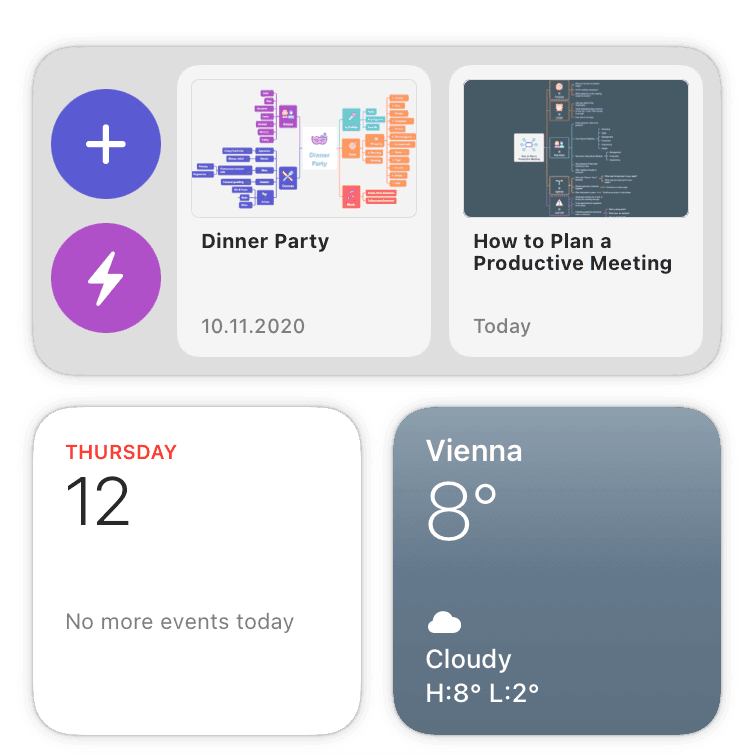Viewport: 753px width, 754px height.
Task: Tap the How to Plan a Productive Meeting title
Action: pos(573,252)
